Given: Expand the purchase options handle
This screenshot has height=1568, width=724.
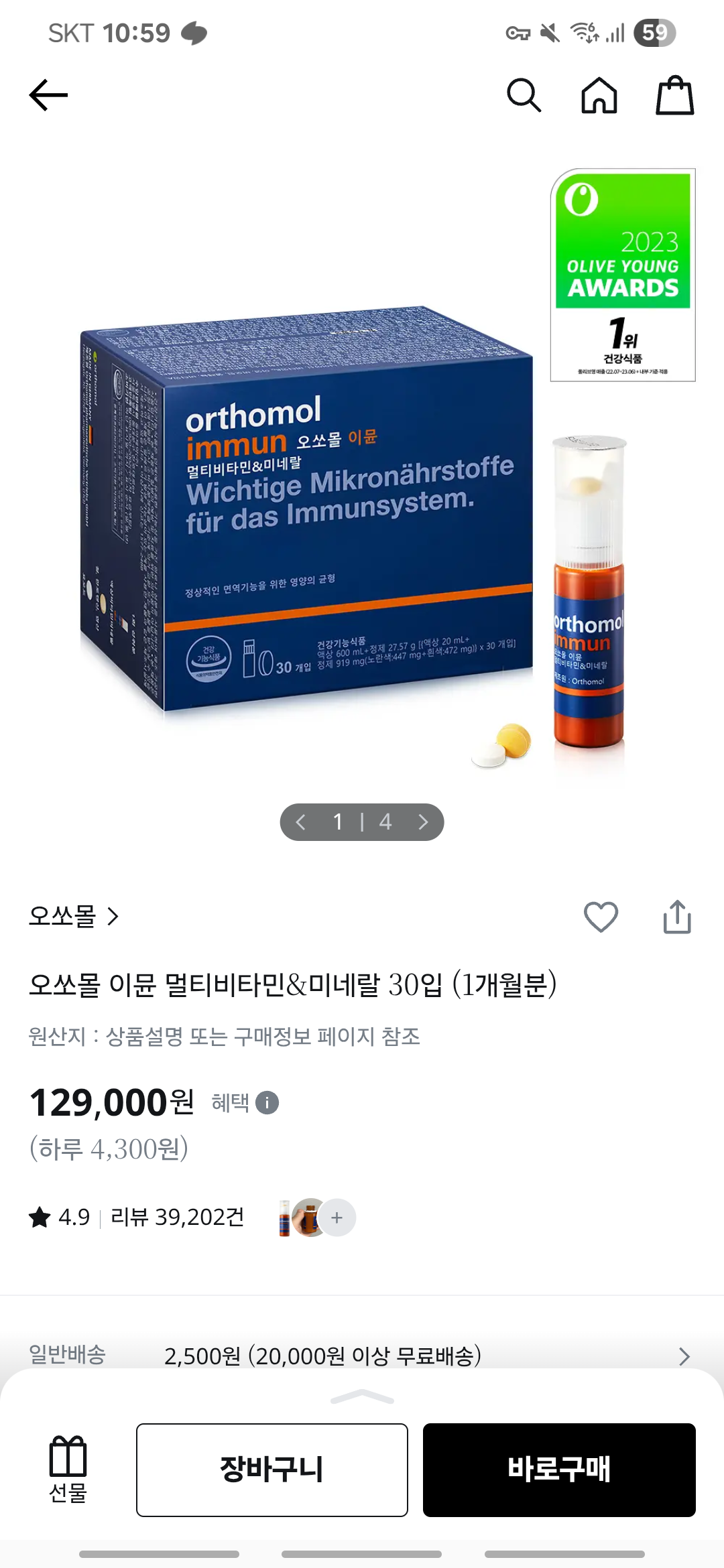Looking at the screenshot, I should point(362,1397).
